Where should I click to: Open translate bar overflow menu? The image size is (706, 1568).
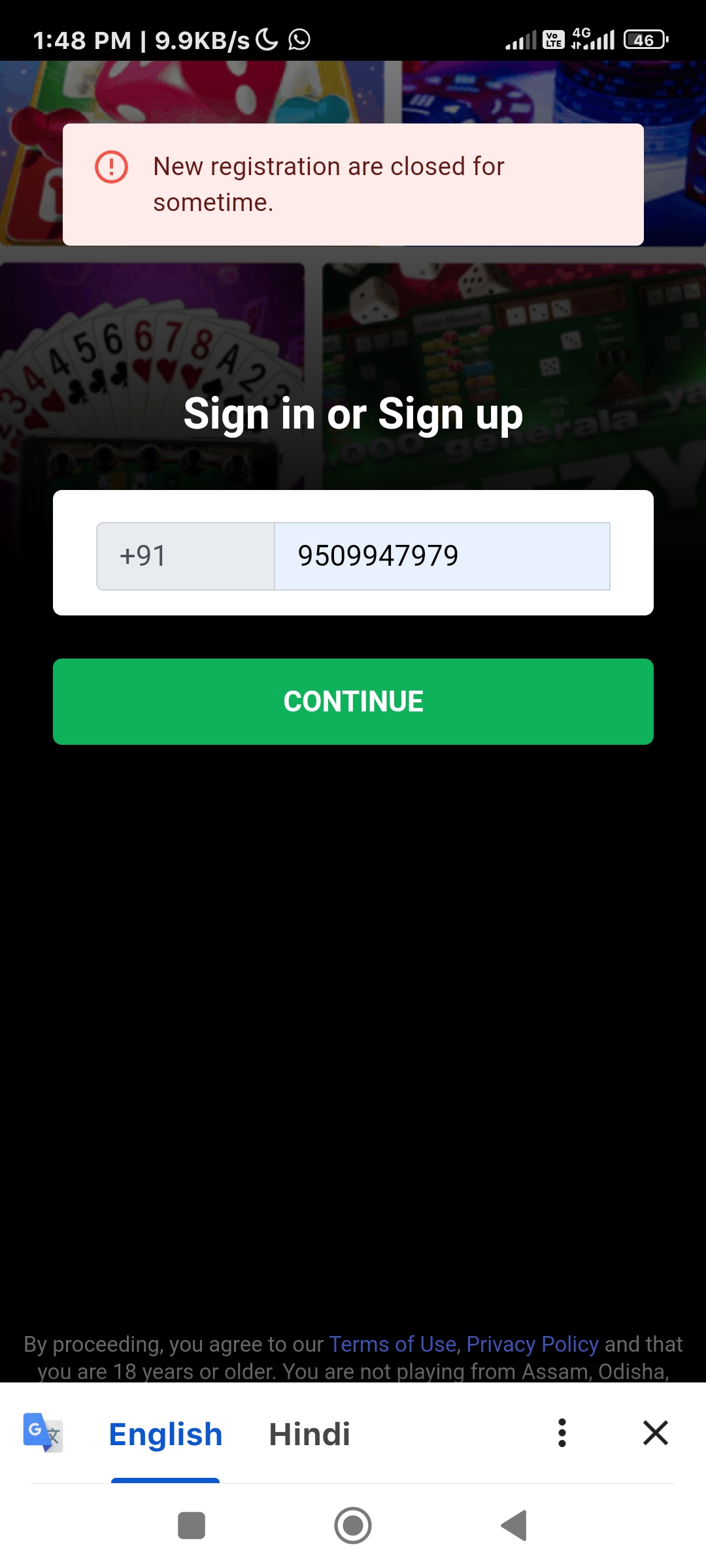point(562,1433)
